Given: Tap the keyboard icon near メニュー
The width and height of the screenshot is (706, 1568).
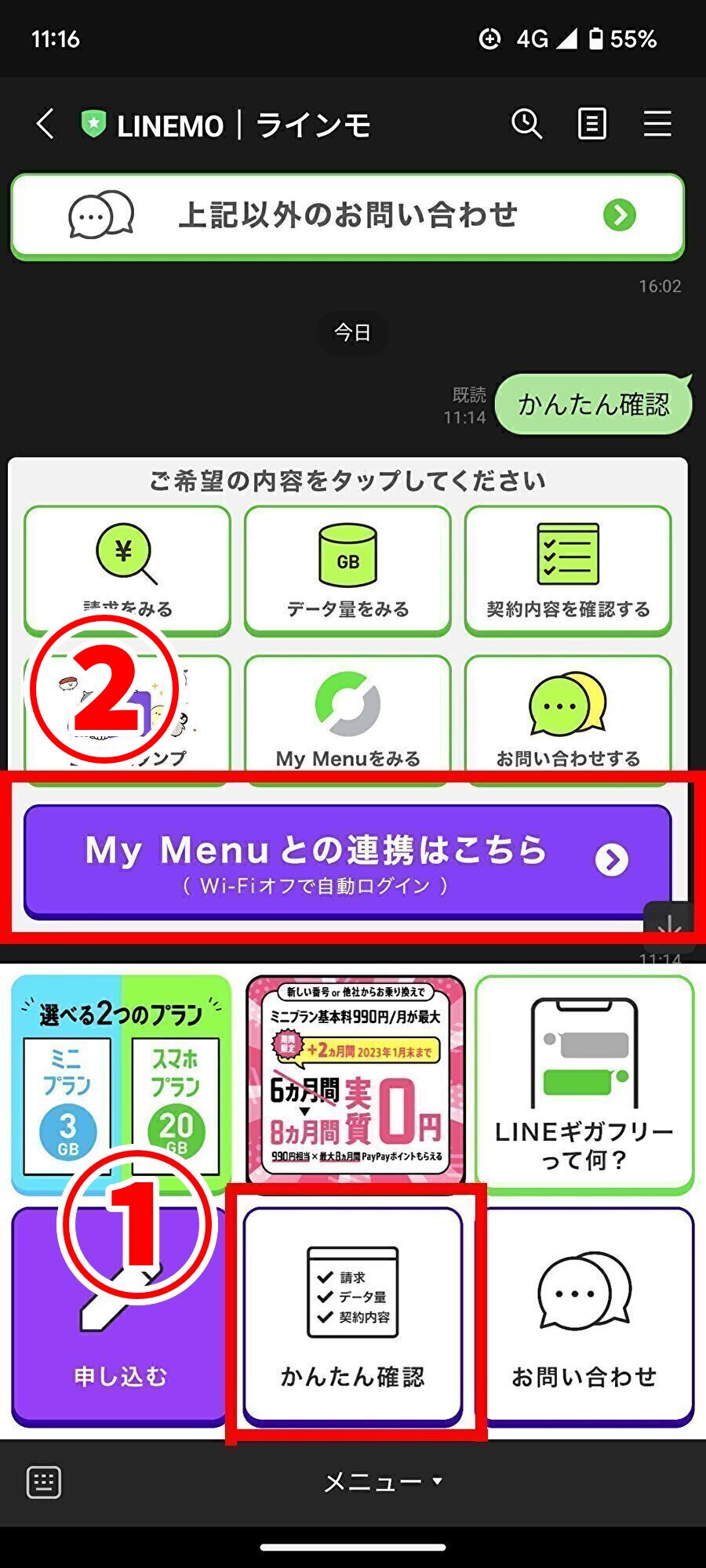Looking at the screenshot, I should [x=45, y=1482].
